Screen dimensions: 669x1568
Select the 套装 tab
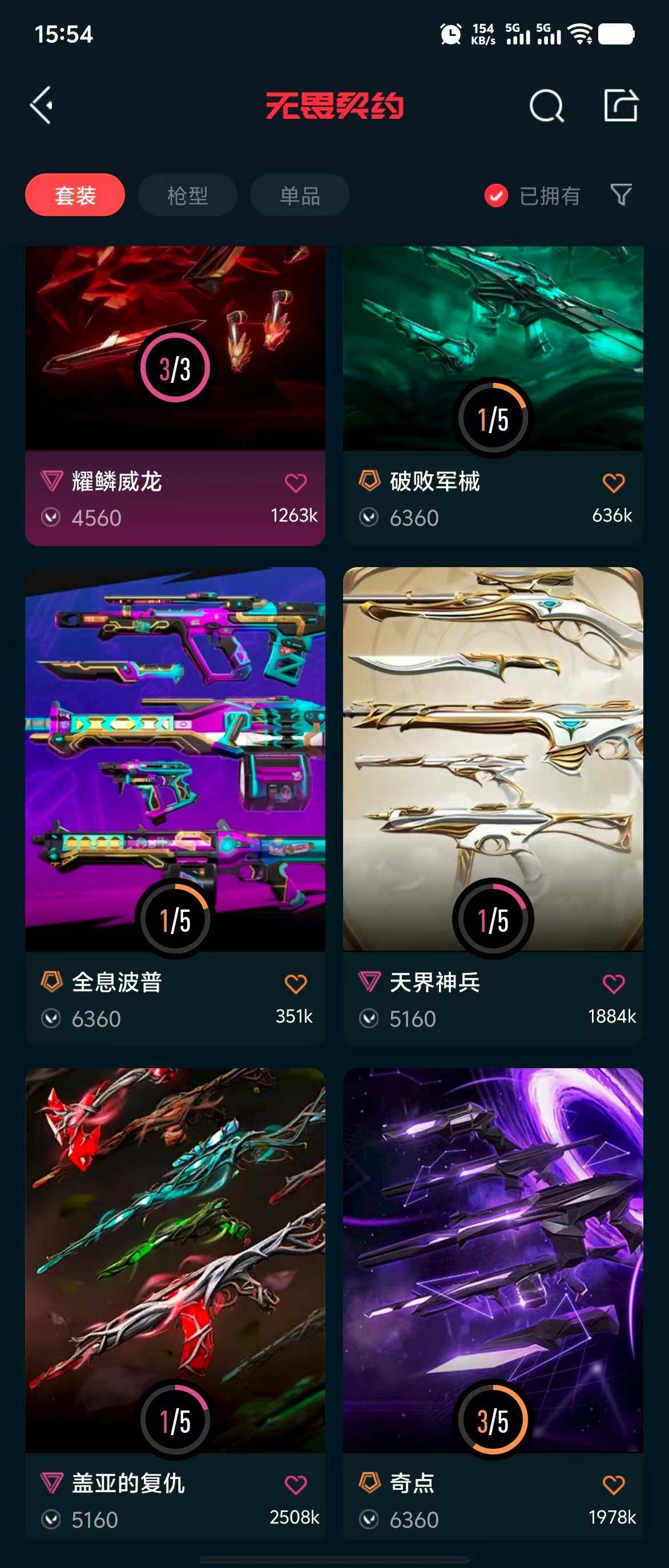[x=75, y=195]
